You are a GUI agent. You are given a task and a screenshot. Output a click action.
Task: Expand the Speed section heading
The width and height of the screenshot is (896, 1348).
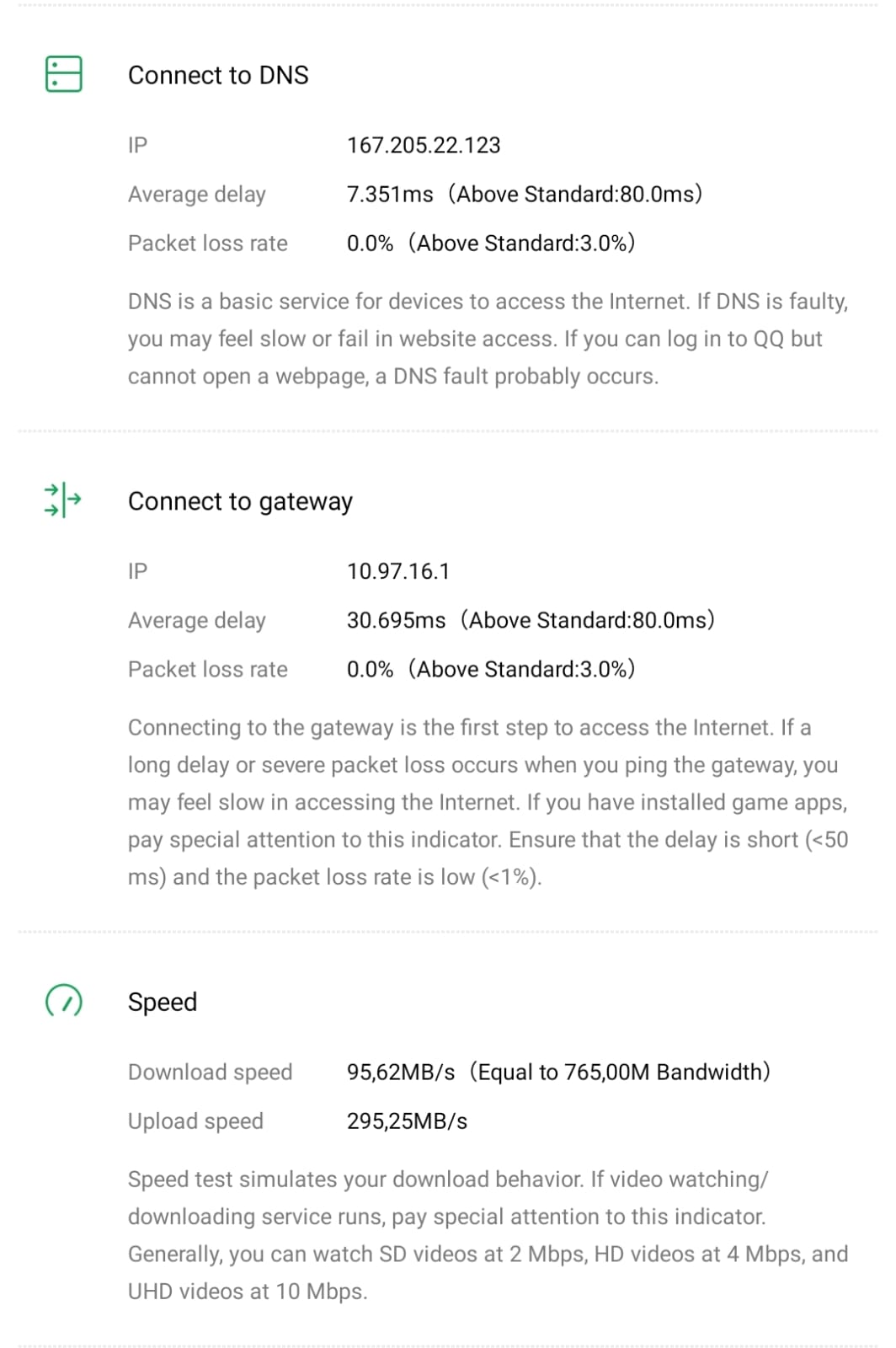pyautogui.click(x=162, y=1002)
